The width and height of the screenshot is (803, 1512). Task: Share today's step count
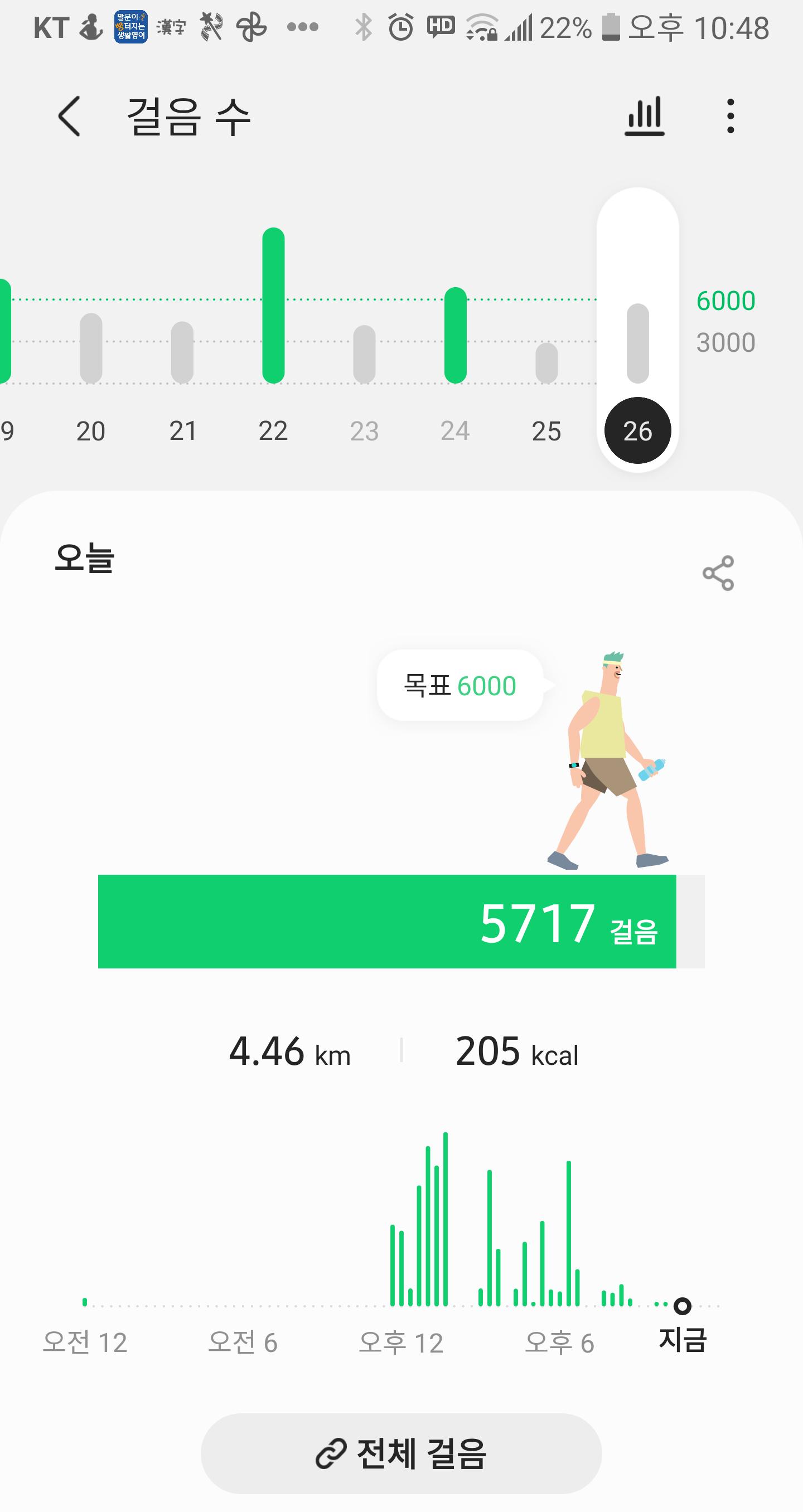coord(718,573)
